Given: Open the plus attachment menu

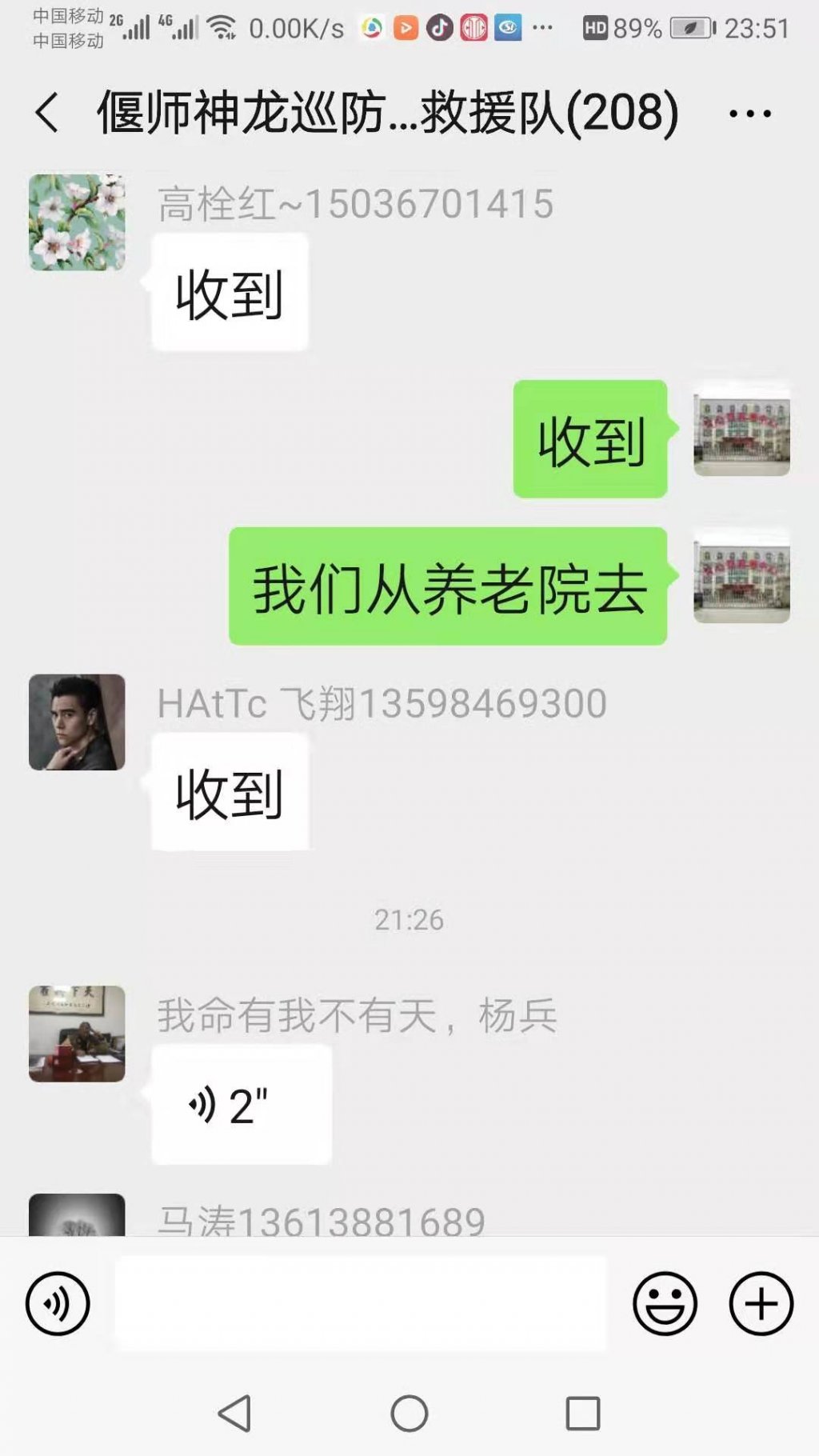Looking at the screenshot, I should click(x=761, y=1303).
